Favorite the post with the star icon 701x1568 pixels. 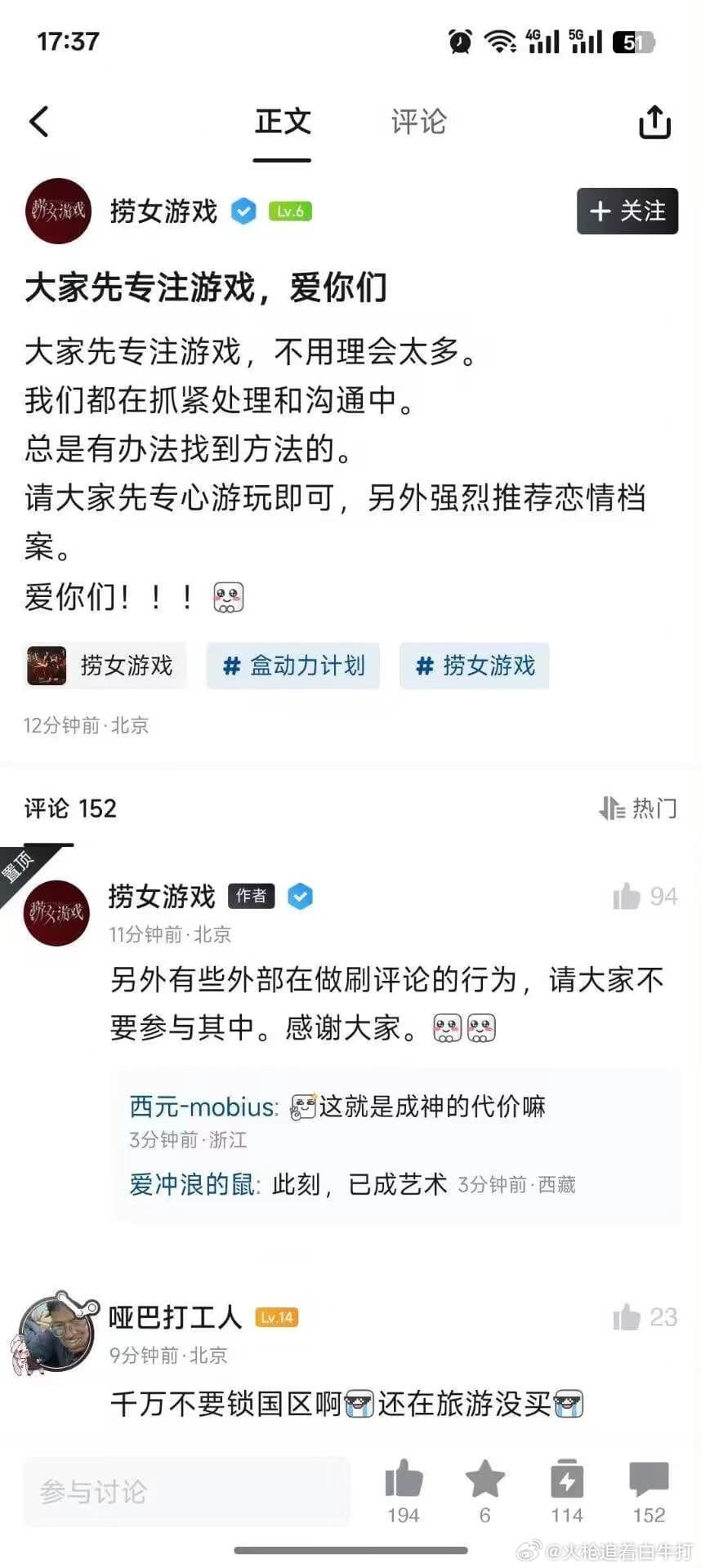coord(485,1480)
